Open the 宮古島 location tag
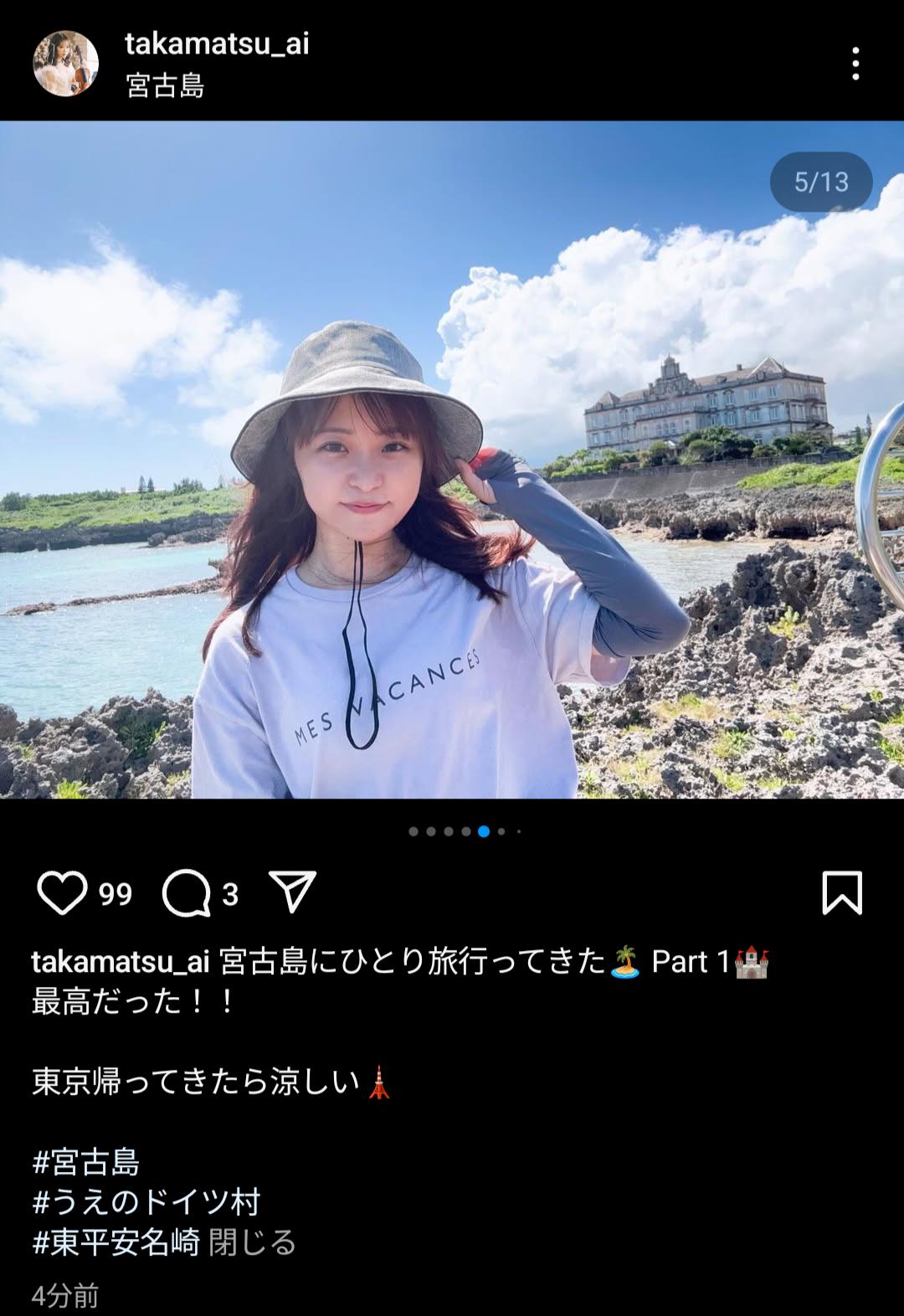The height and width of the screenshot is (1316, 904). coord(165,85)
